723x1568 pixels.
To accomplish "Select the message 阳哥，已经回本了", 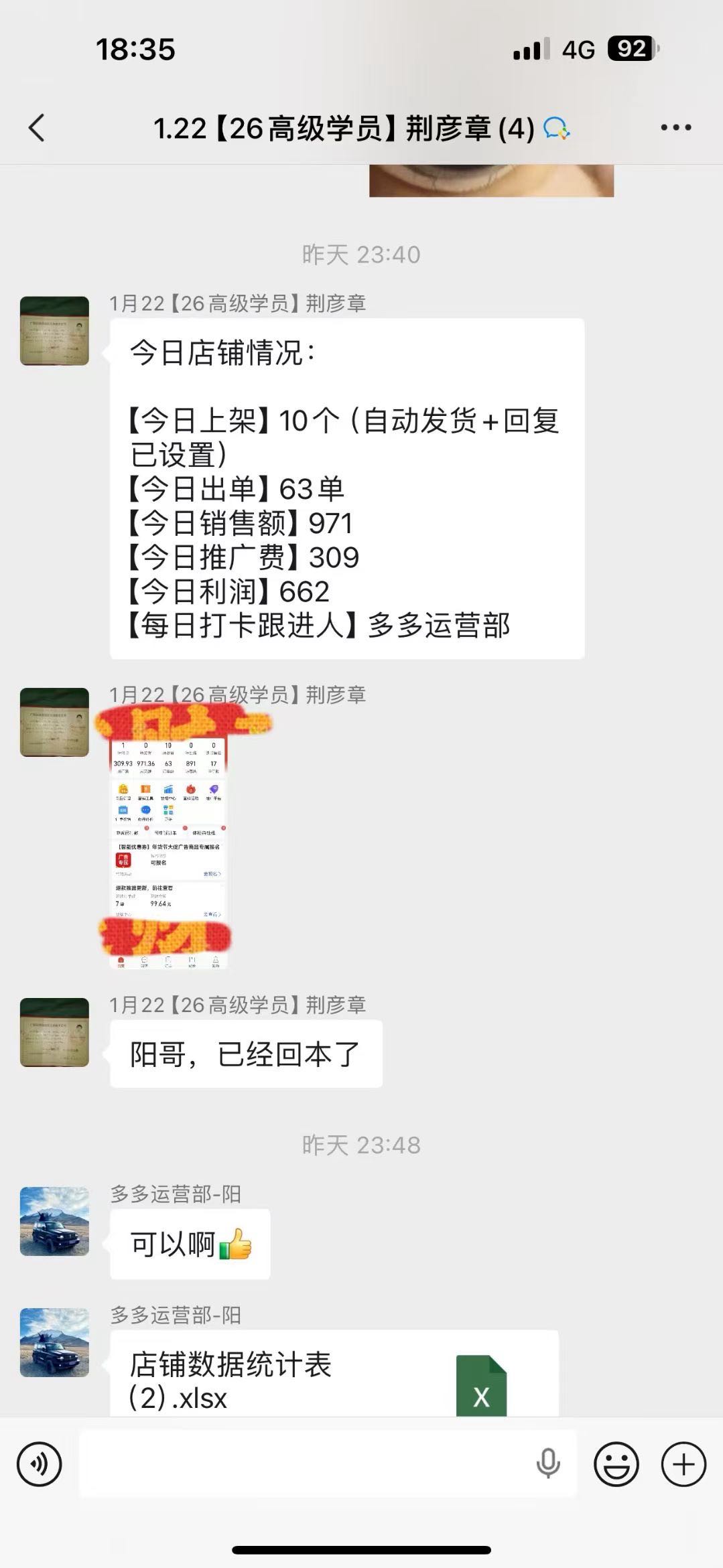I will pos(245,1054).
